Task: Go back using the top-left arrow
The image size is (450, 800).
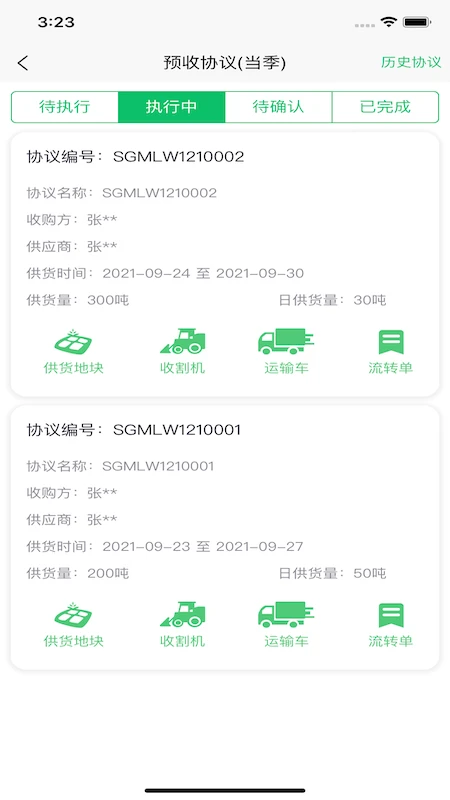Action: pos(22,63)
